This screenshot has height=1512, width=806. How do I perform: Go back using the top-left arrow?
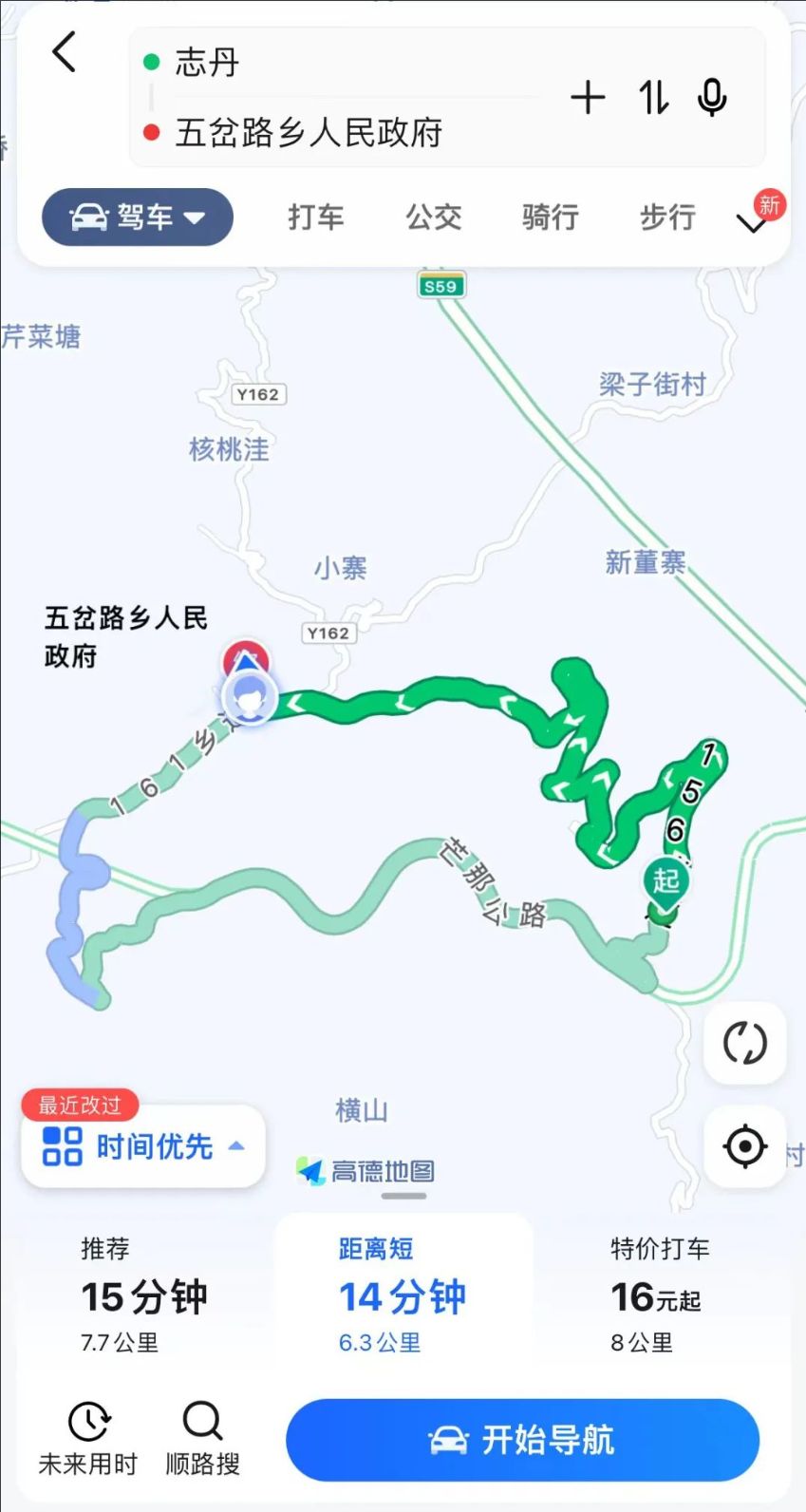pos(64,52)
